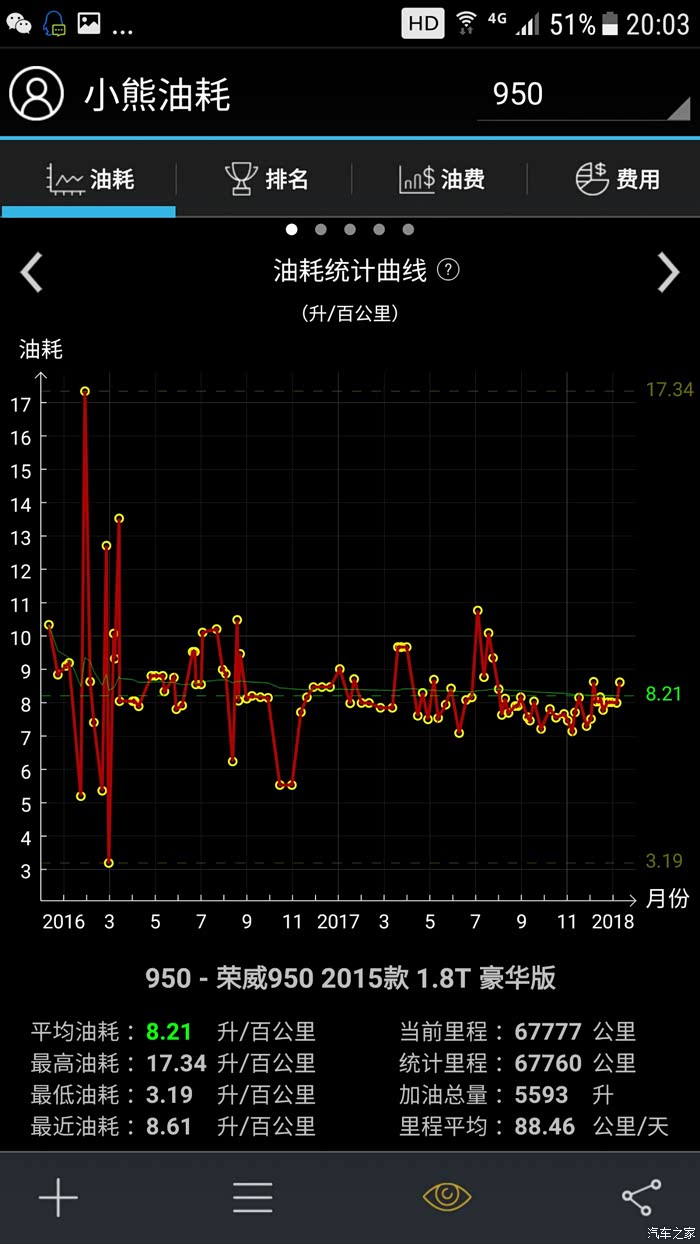Screen dimensions: 700x1244
Task: Switch to the 排名 tab
Action: [266, 179]
